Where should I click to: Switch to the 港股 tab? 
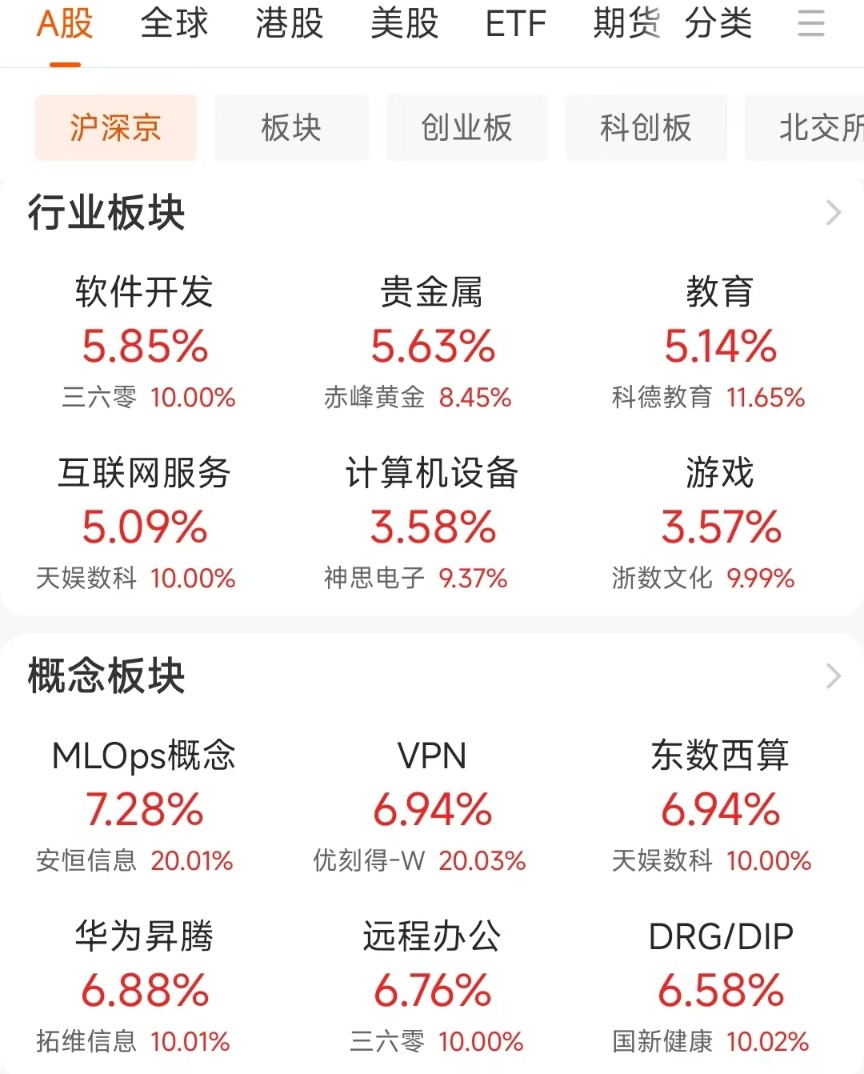click(x=289, y=24)
